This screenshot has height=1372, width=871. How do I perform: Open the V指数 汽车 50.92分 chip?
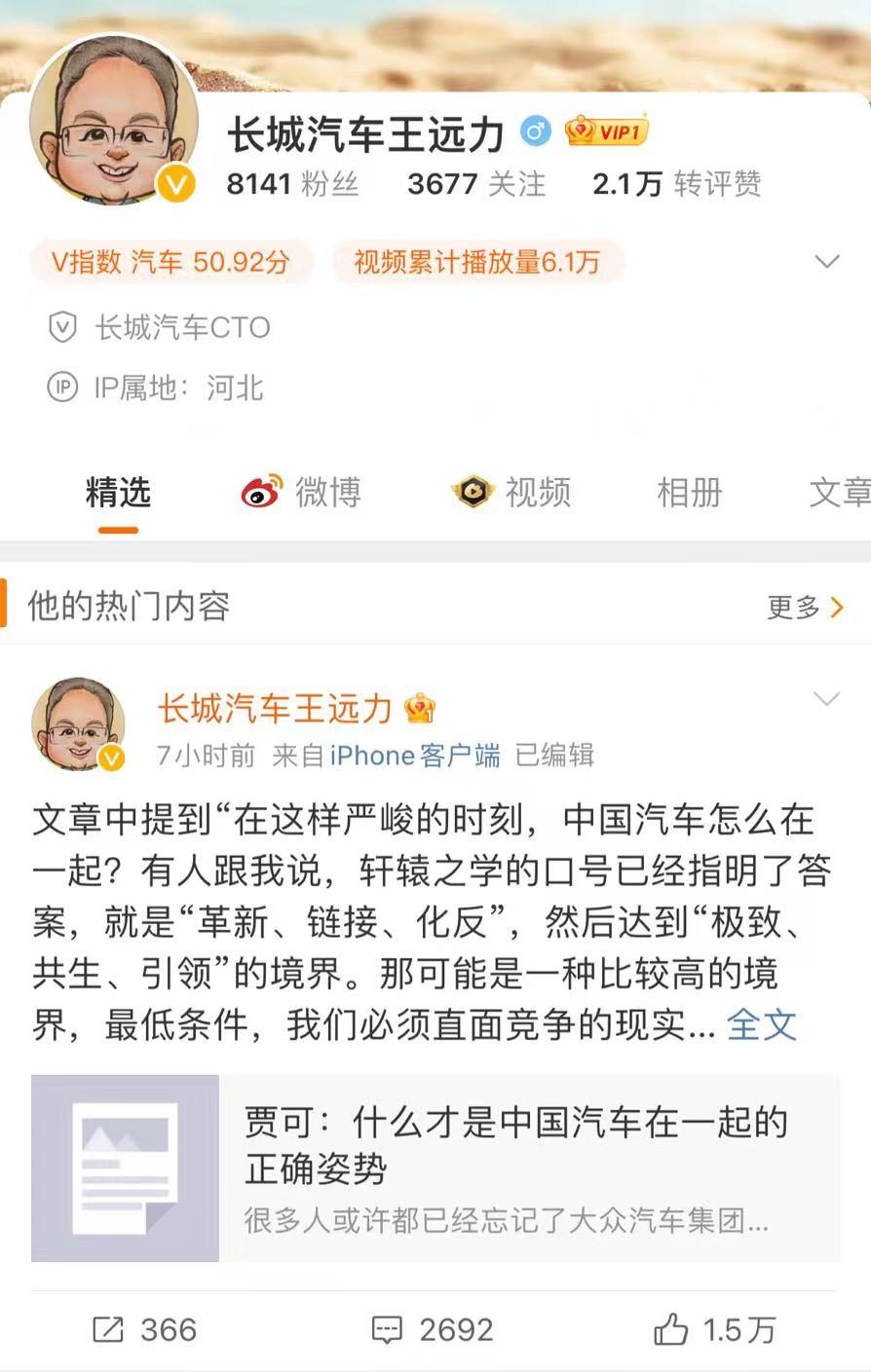pyautogui.click(x=170, y=262)
